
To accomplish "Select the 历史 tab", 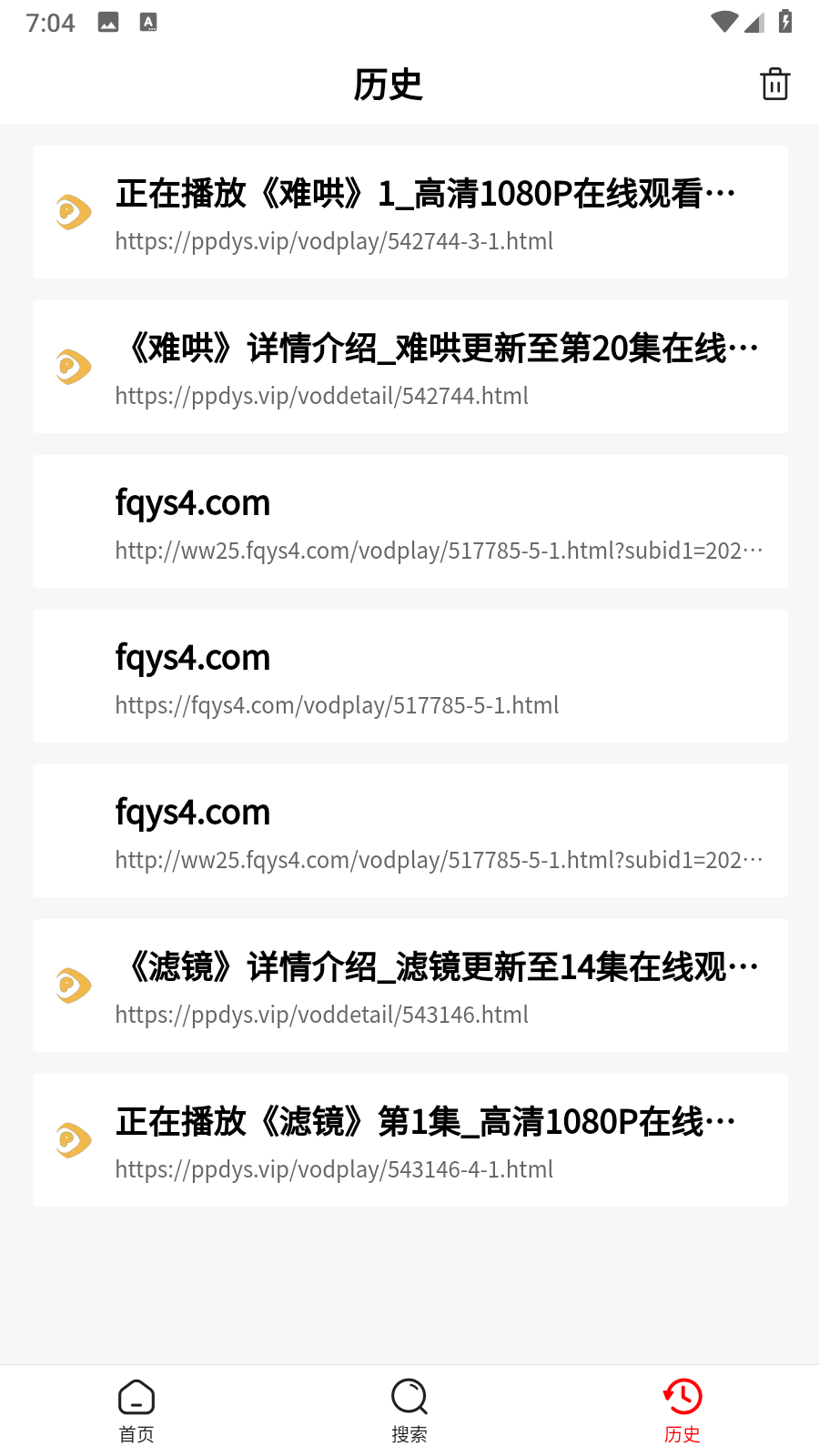I will [x=682, y=1410].
